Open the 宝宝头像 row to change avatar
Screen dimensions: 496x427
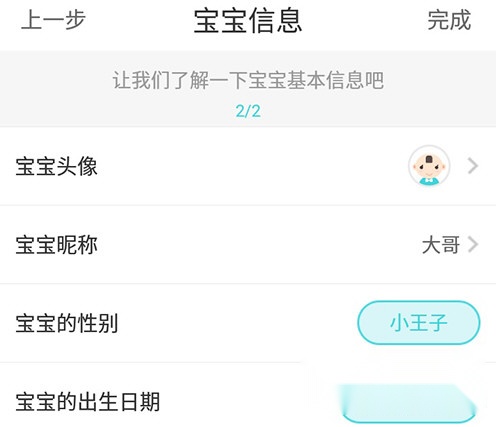pos(248,166)
